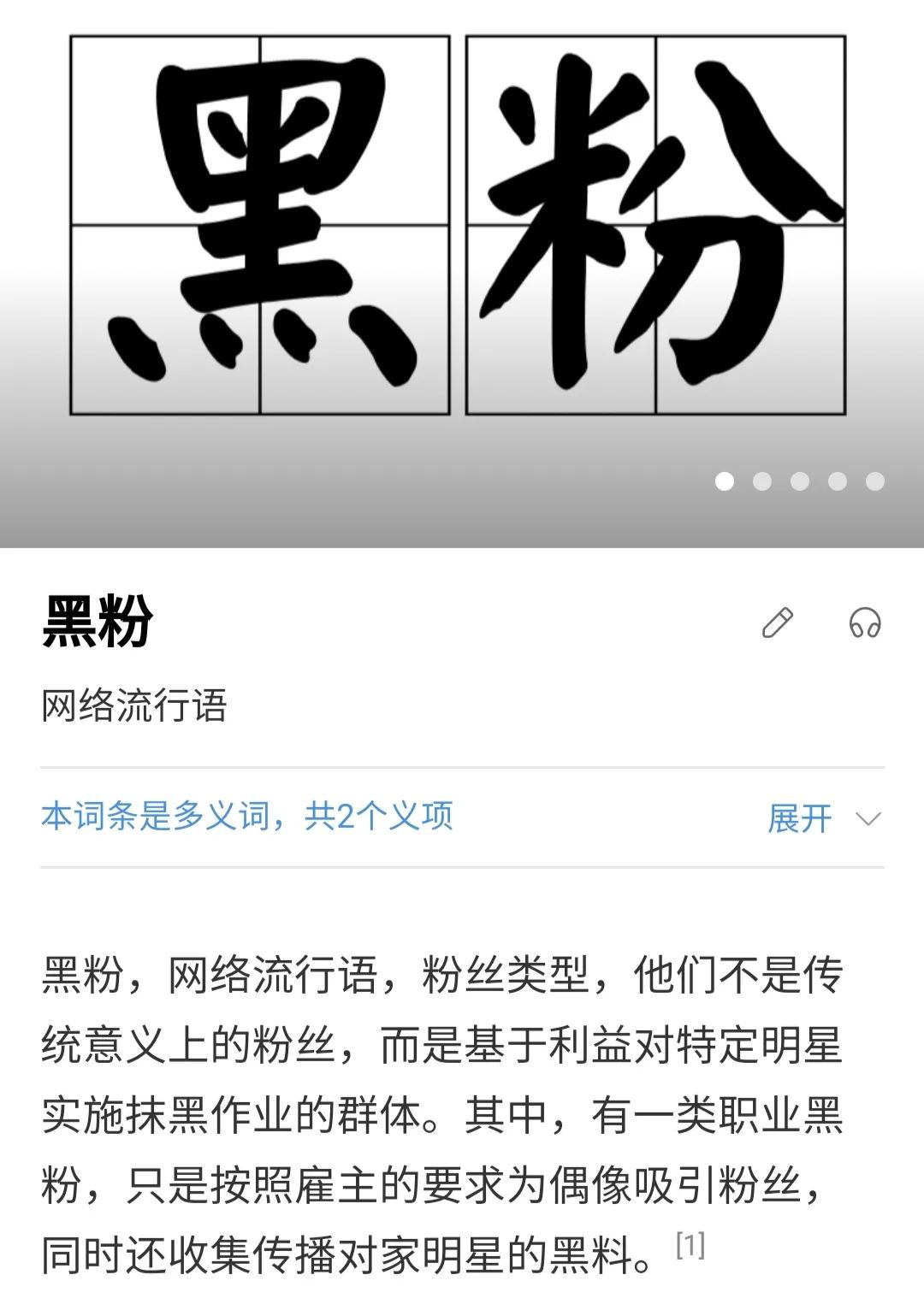Listen to the entry via the headphone icon
924x1316 pixels.
865,623
